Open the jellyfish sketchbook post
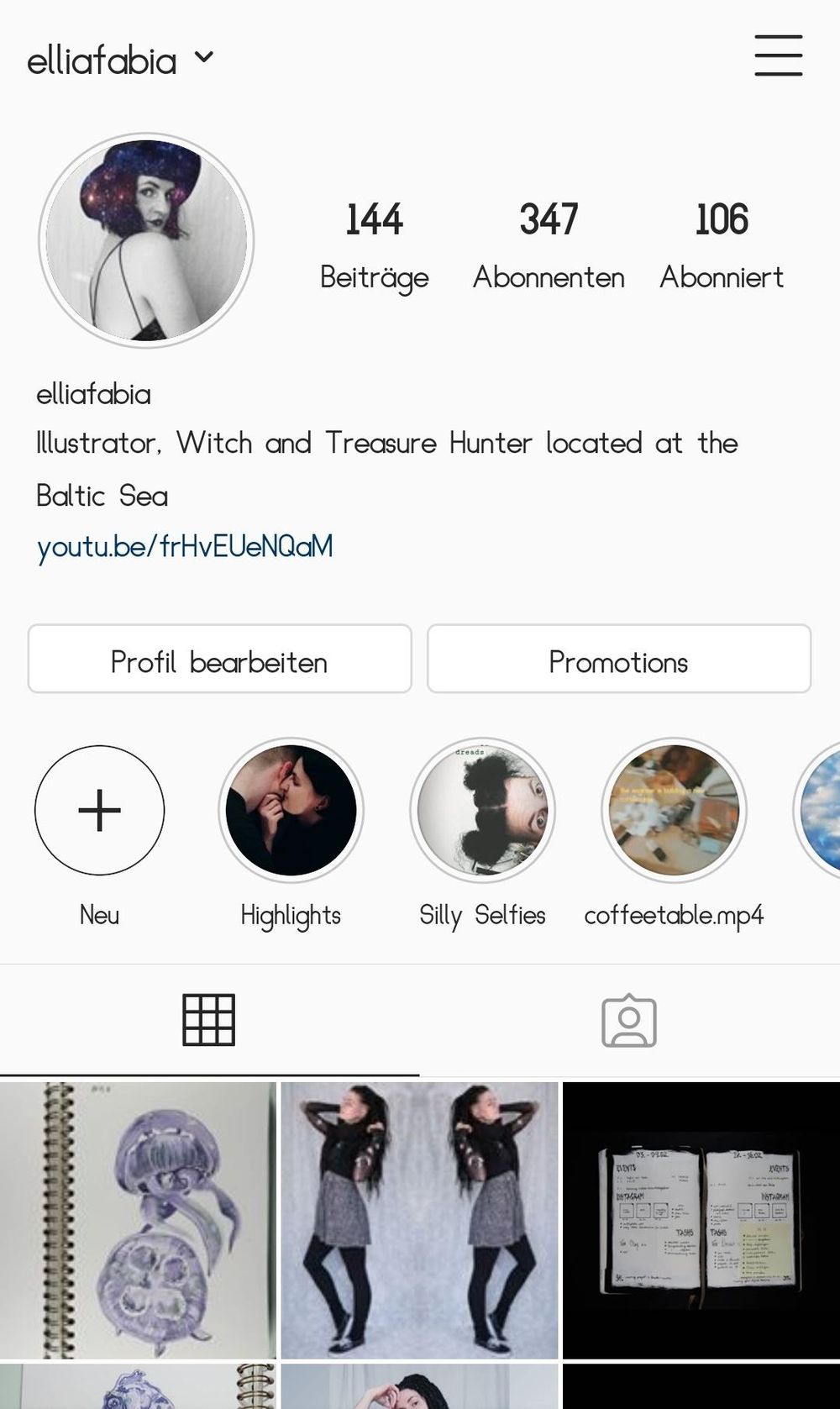Viewport: 840px width, 1409px height. click(138, 1220)
